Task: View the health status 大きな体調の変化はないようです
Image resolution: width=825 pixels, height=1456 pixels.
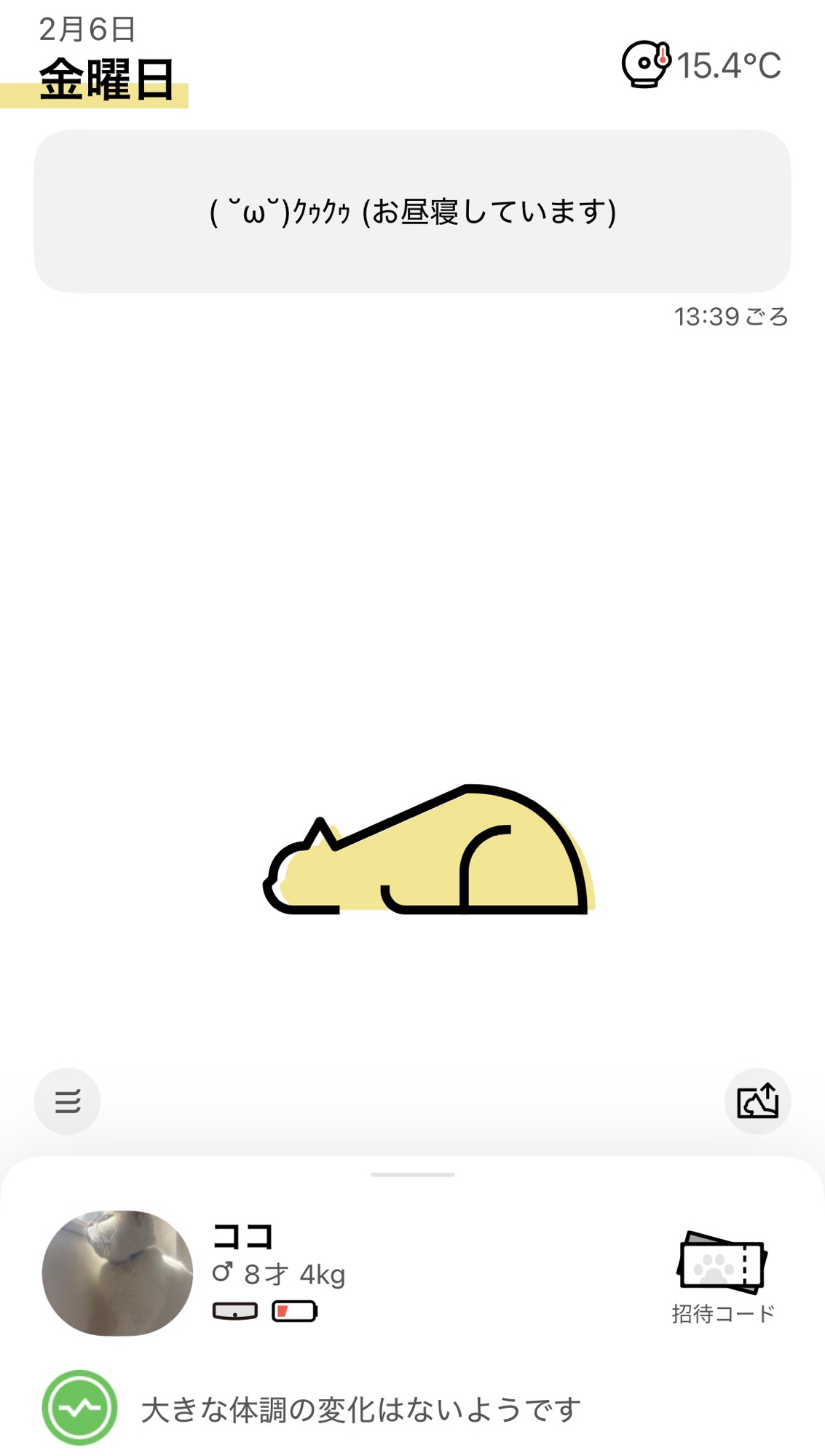Action: click(x=360, y=1409)
